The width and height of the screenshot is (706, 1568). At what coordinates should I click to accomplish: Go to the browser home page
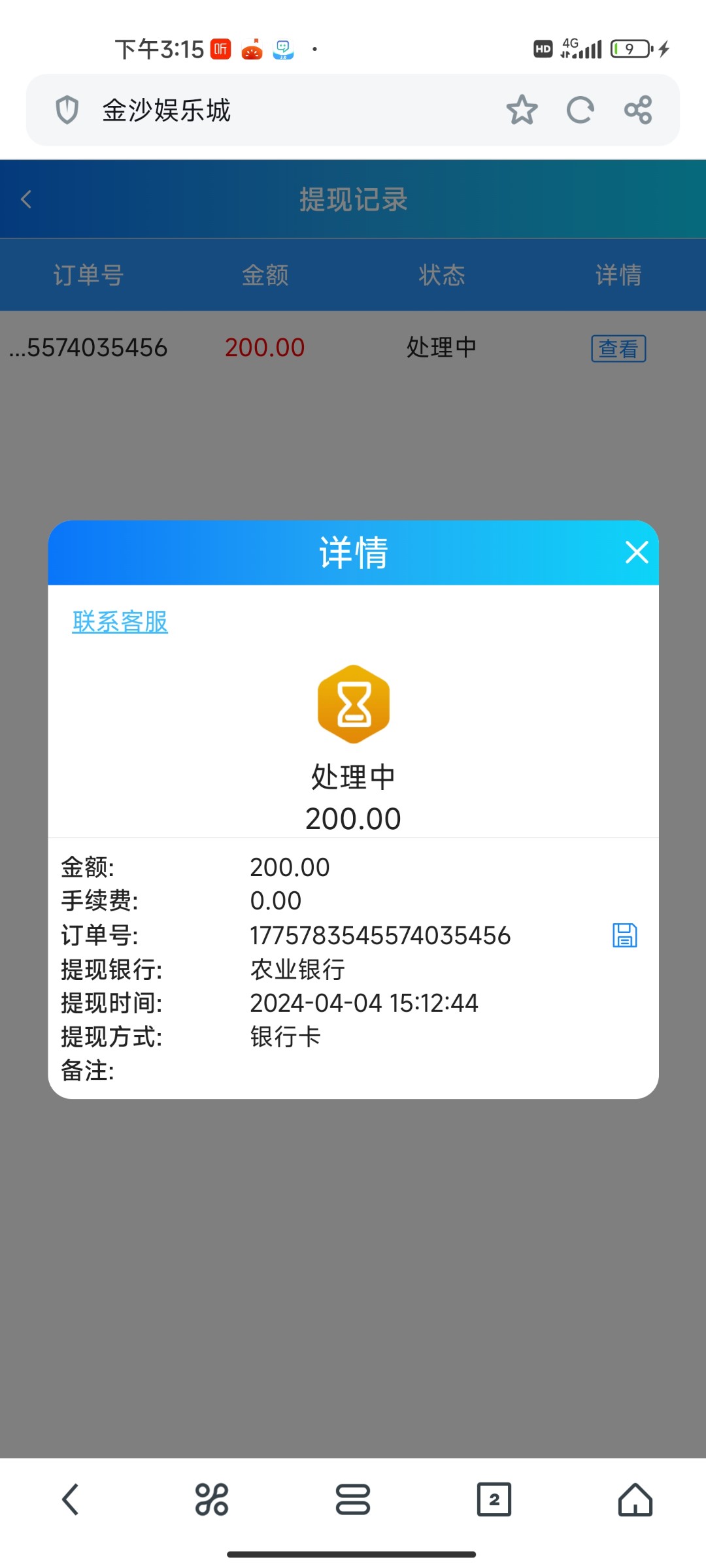635,1499
